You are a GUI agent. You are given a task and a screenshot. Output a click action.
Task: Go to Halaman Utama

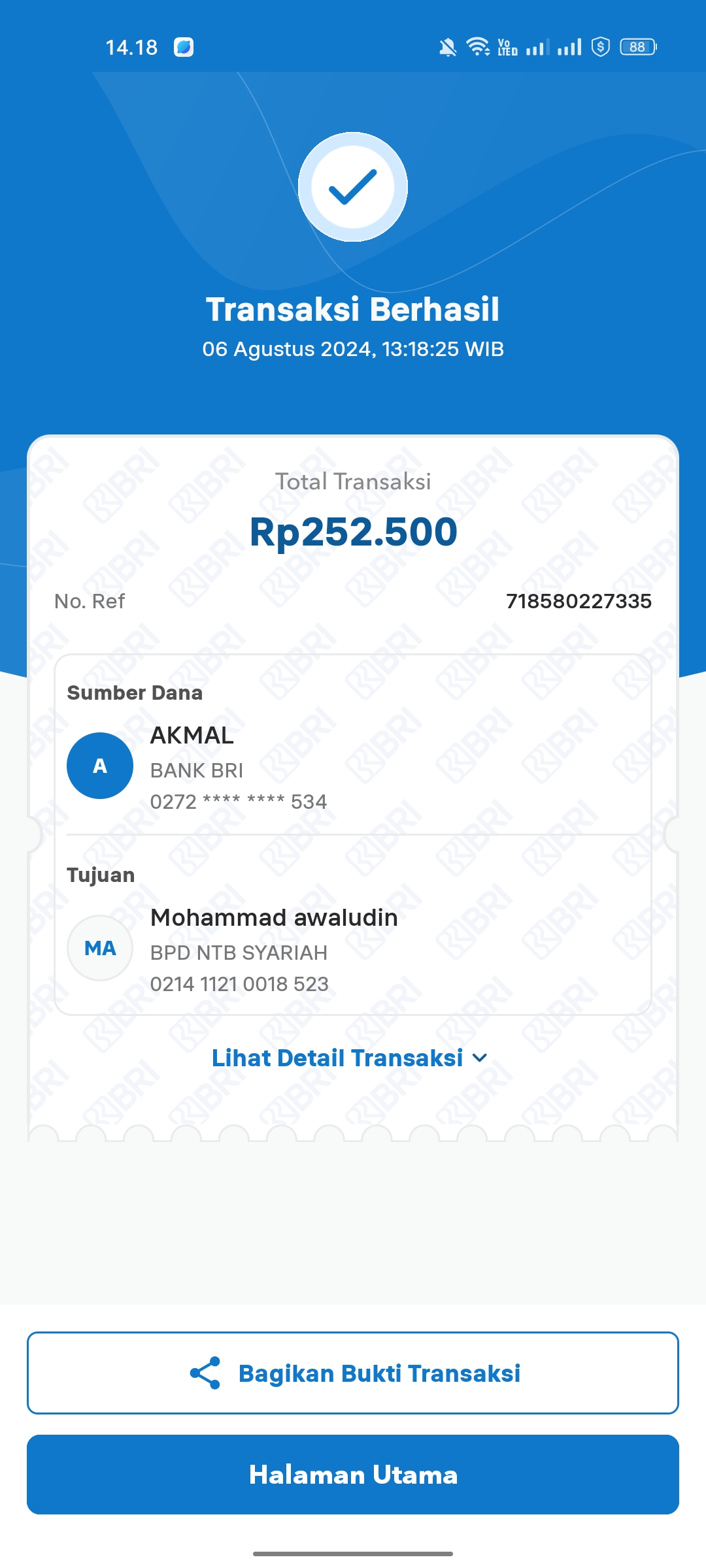pyautogui.click(x=353, y=1475)
